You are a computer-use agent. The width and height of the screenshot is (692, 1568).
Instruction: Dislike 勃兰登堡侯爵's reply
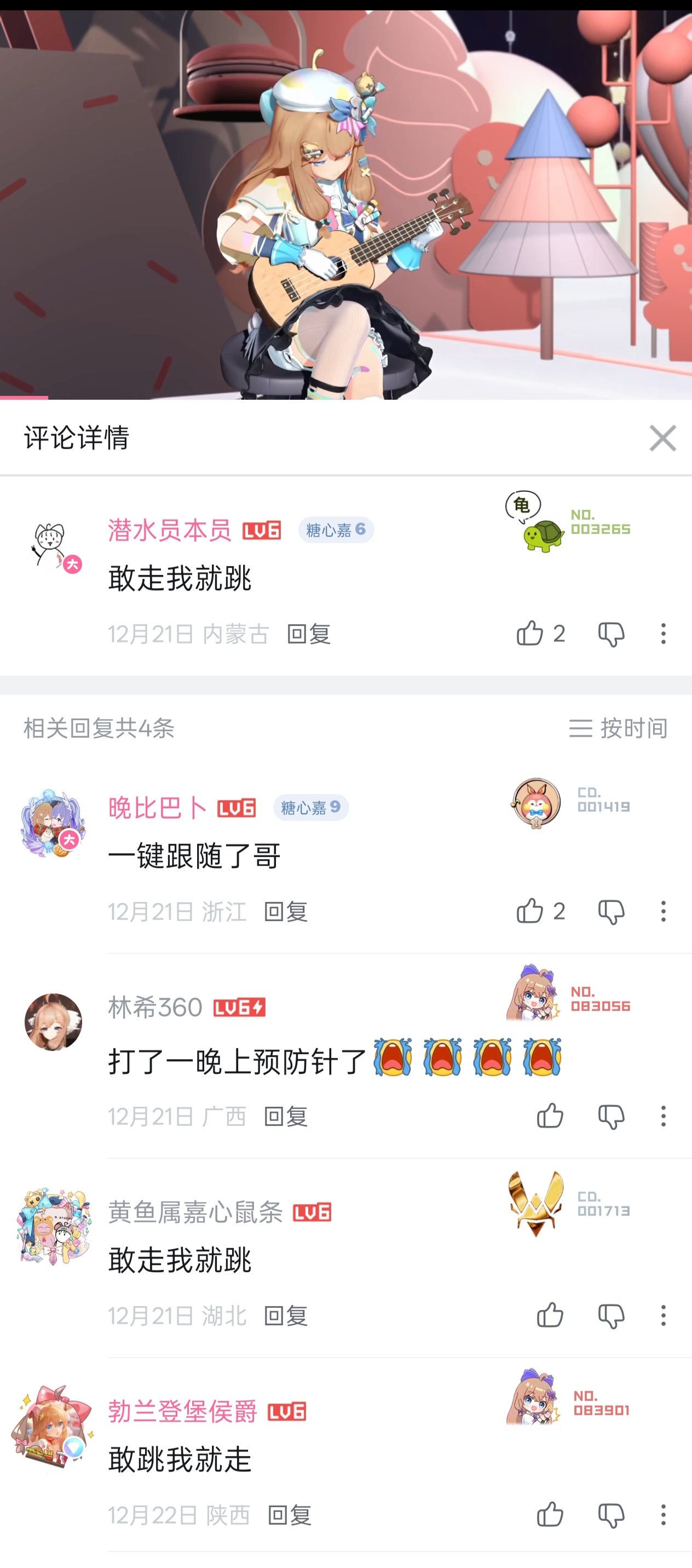610,1514
